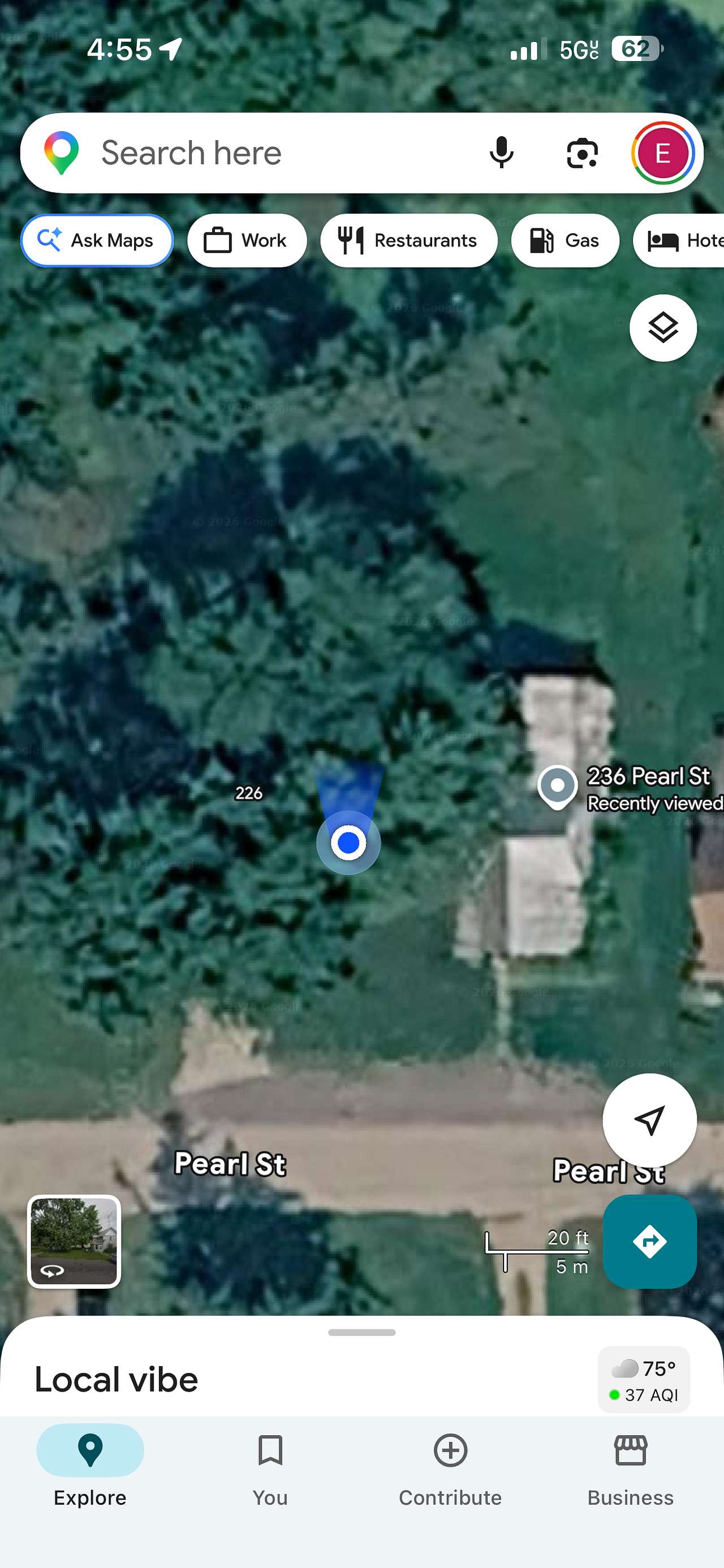Select the Hotels chip
This screenshot has height=1568, width=724.
click(679, 240)
